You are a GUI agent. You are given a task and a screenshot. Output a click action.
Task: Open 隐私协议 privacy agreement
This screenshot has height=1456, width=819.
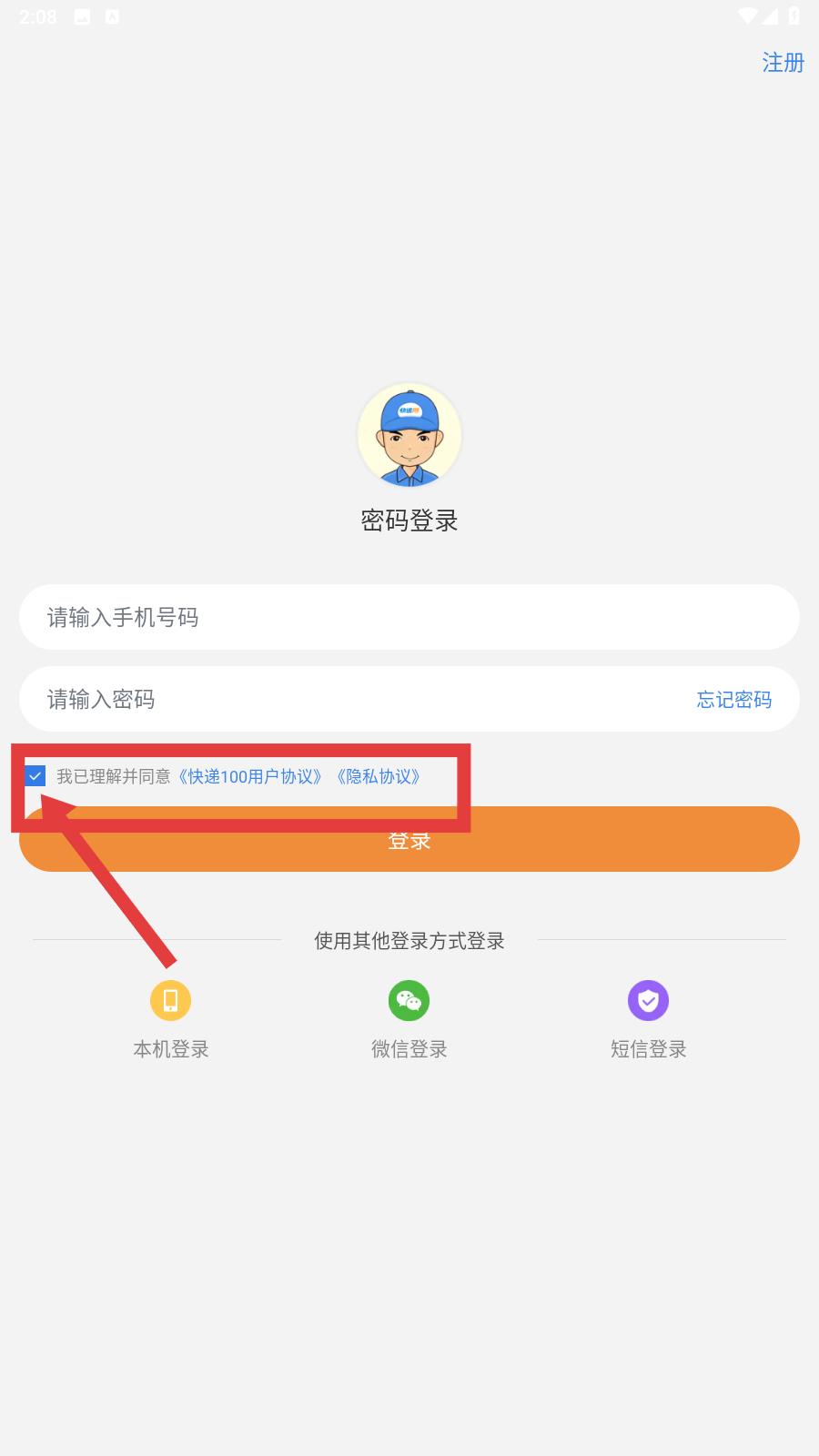379,776
